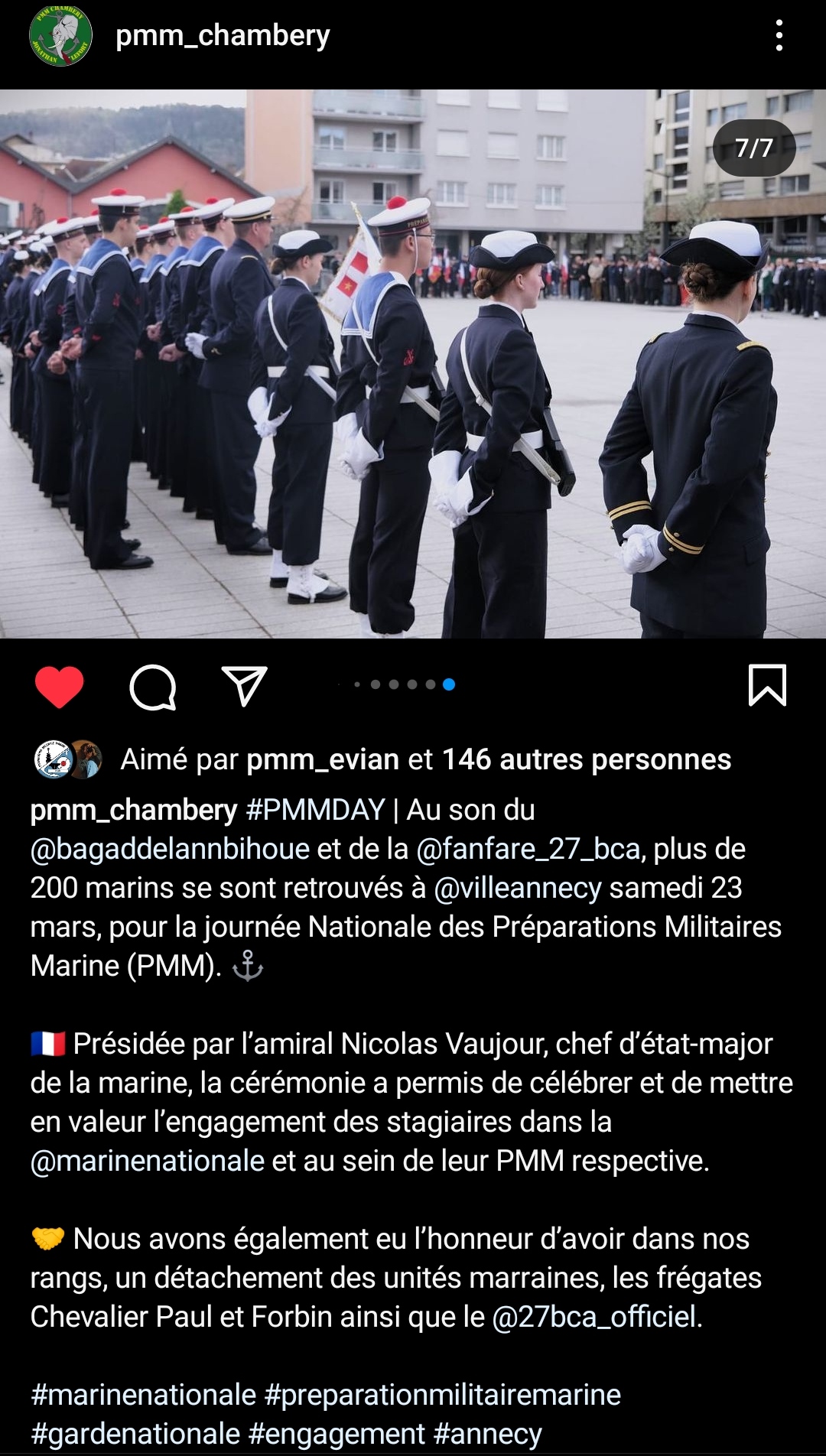
Task: Unlike the post with the red heart
Action: coord(60,686)
